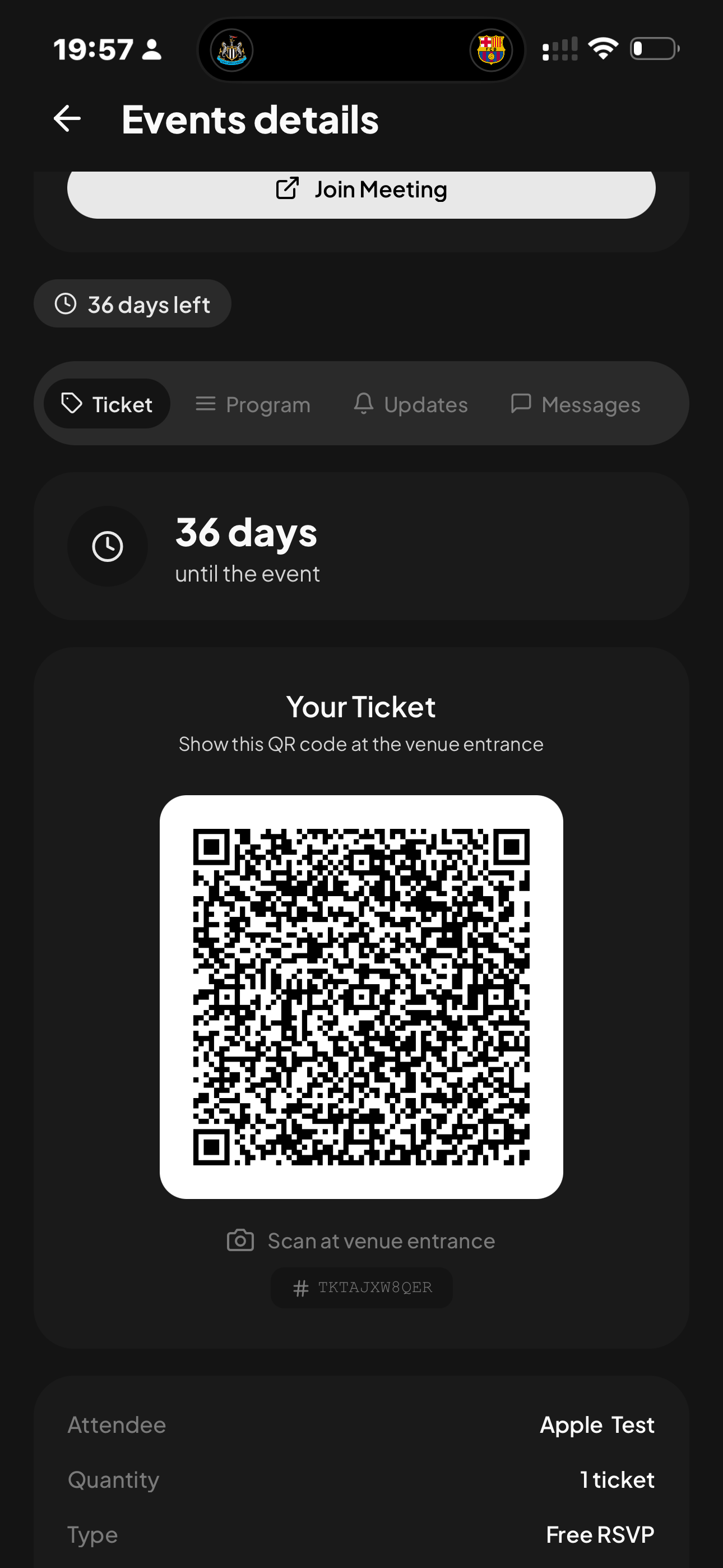This screenshot has height=1568, width=723.
Task: Switch to the Messages tab
Action: coord(576,403)
